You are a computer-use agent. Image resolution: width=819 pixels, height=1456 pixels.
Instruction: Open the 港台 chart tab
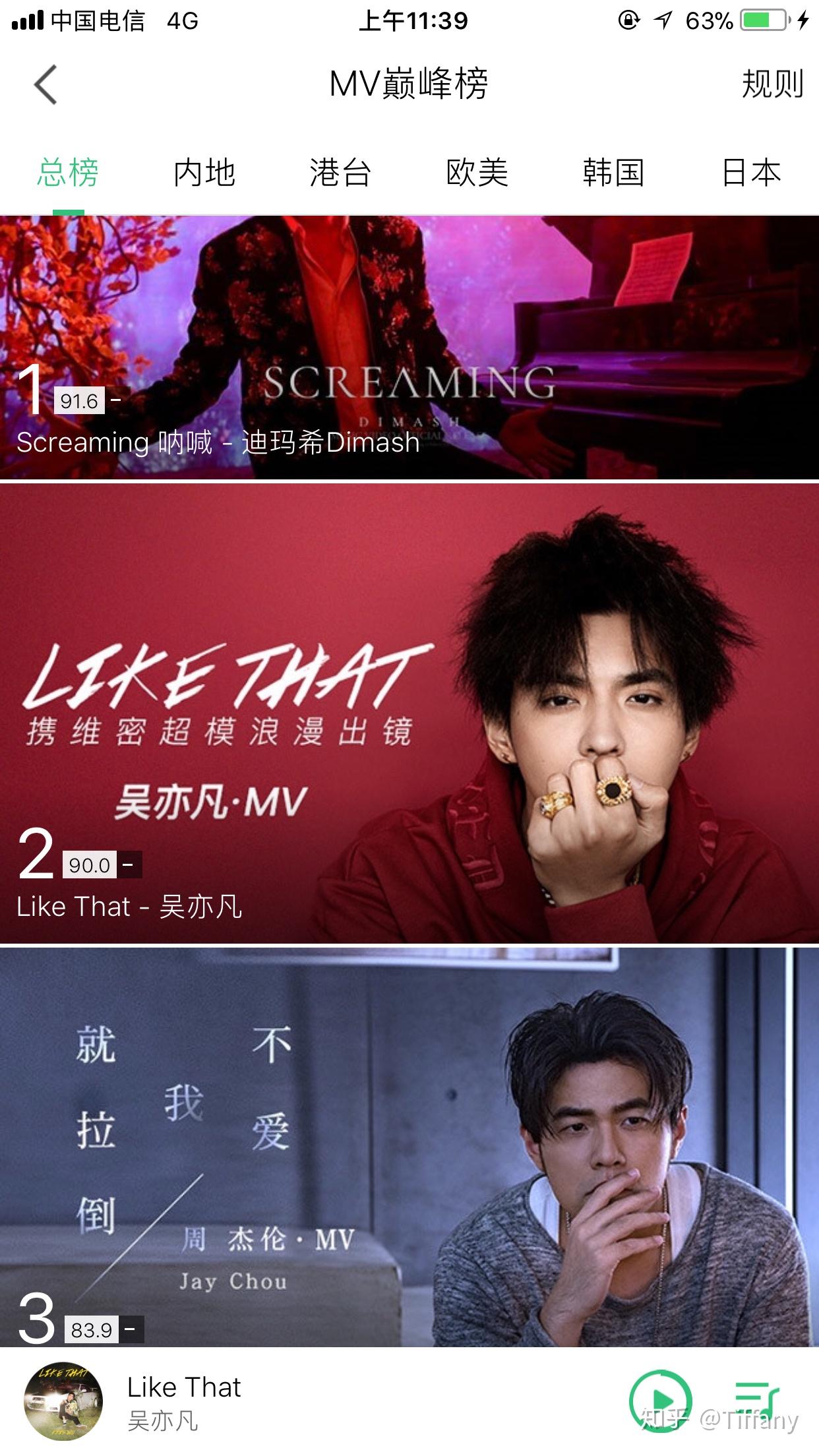341,173
